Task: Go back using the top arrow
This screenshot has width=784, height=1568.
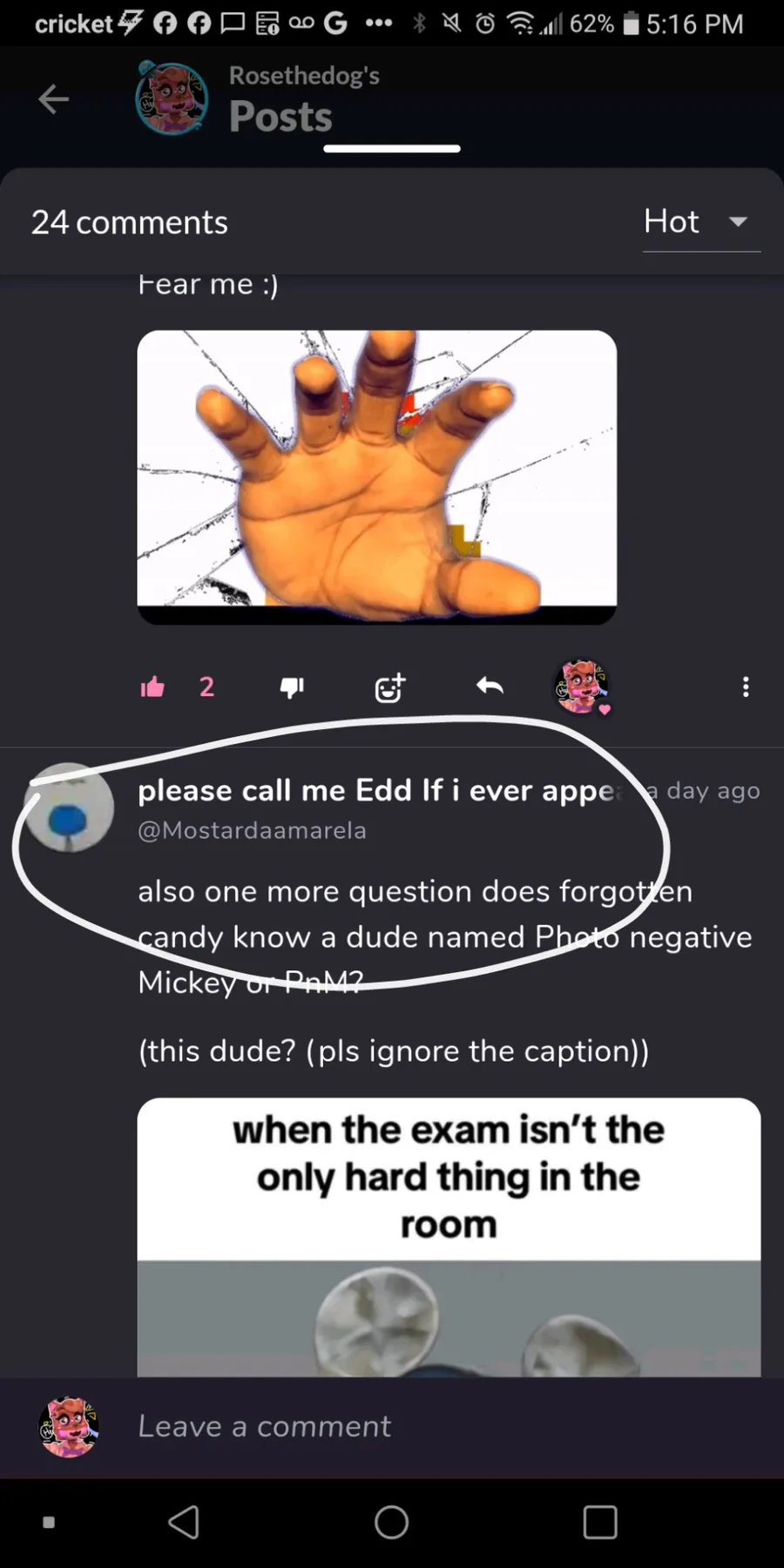Action: point(53,99)
